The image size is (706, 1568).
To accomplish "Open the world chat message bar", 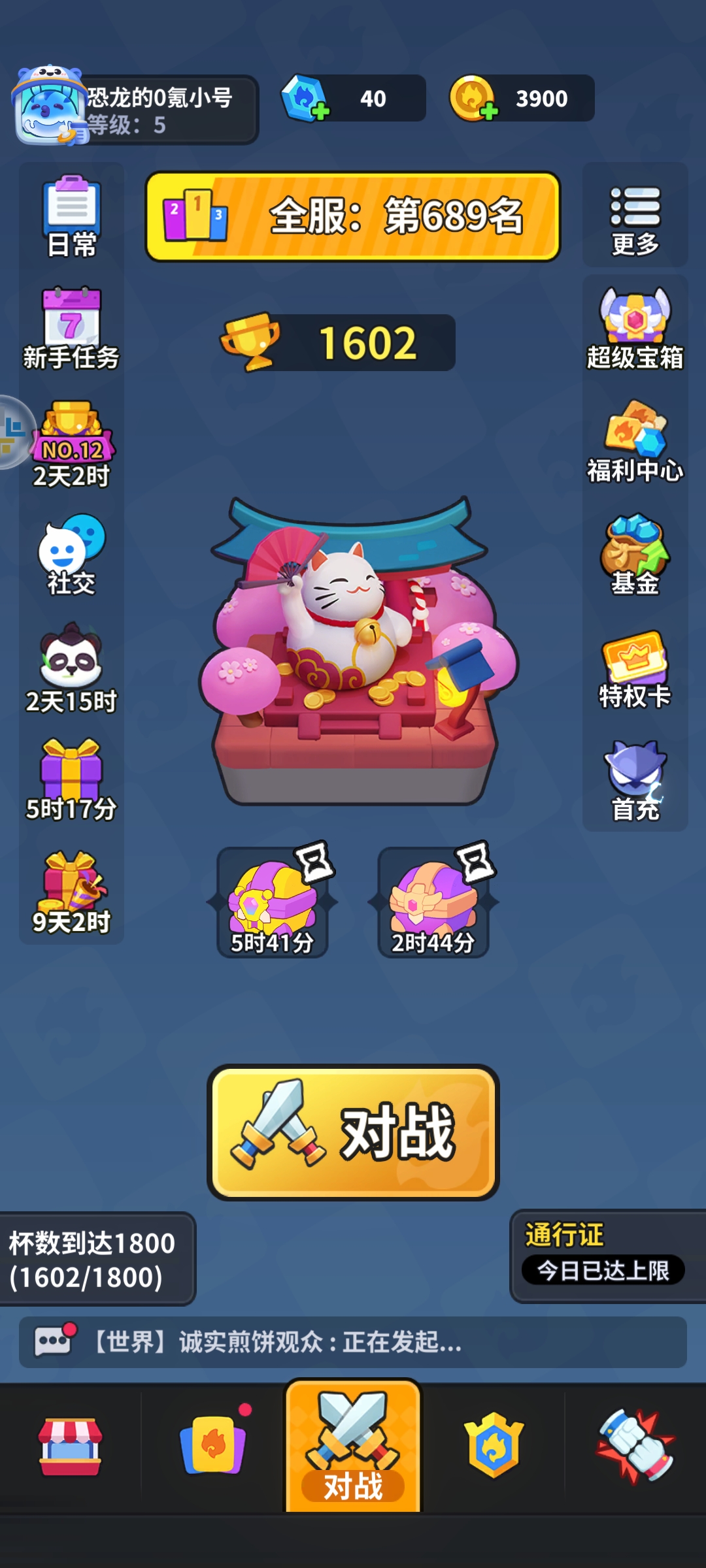I will (353, 1342).
